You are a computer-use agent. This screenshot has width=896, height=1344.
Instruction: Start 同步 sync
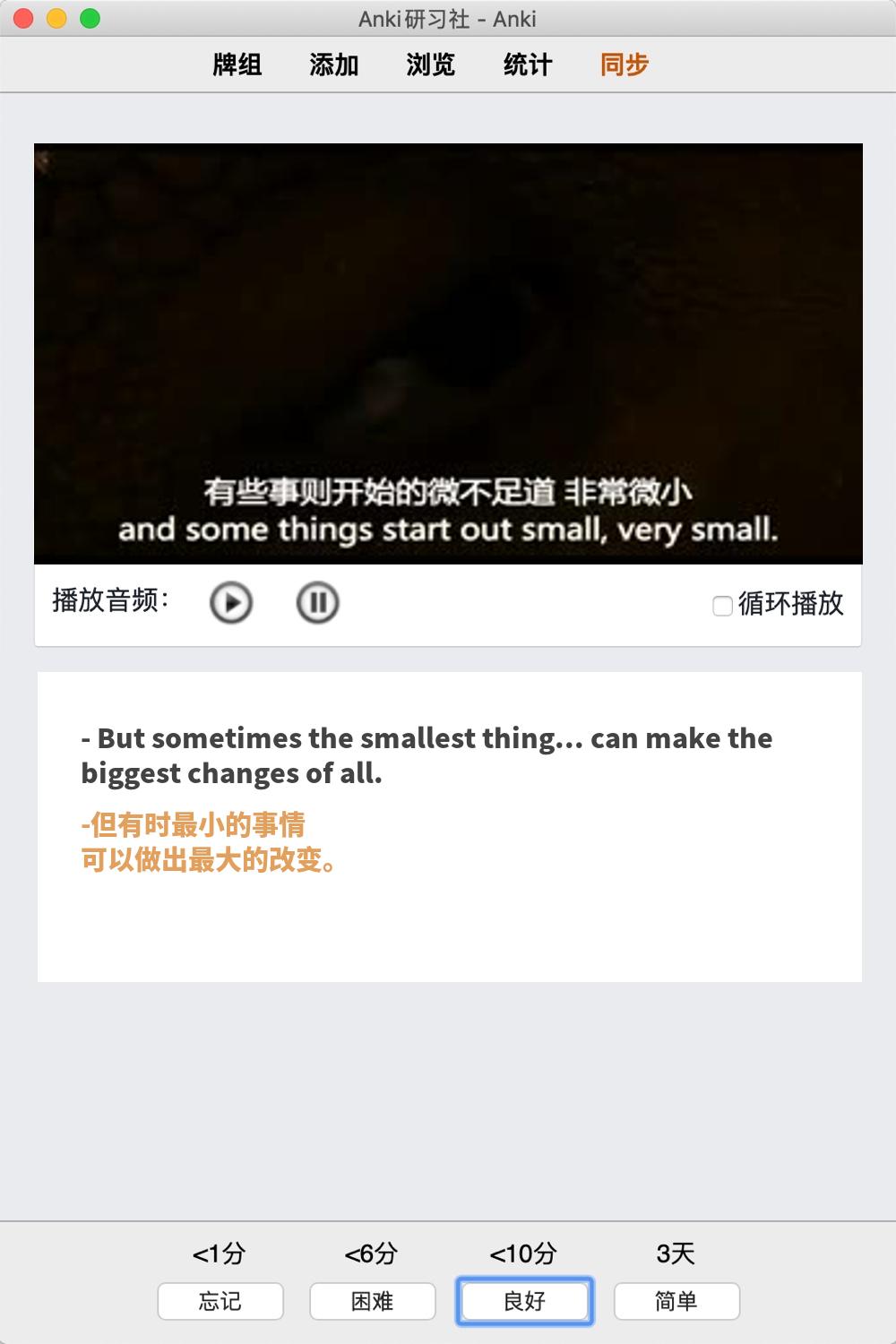coord(625,65)
